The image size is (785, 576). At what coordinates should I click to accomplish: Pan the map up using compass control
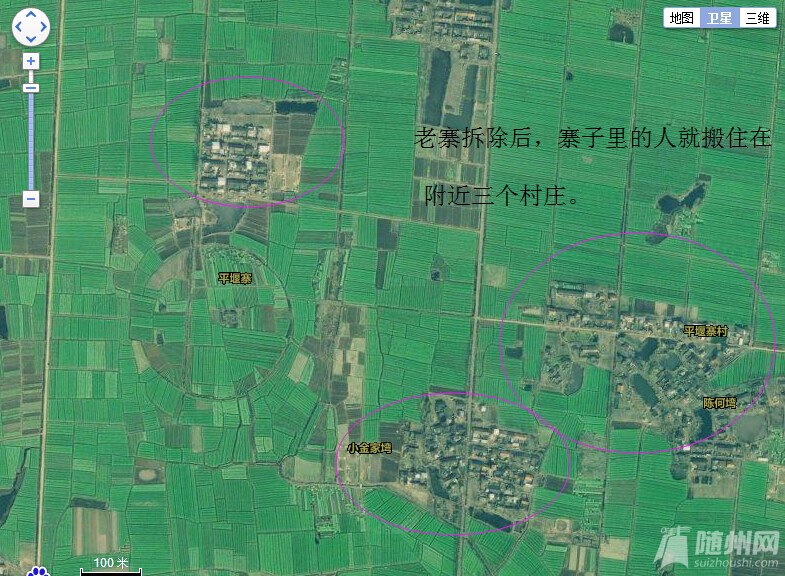[x=31, y=15]
